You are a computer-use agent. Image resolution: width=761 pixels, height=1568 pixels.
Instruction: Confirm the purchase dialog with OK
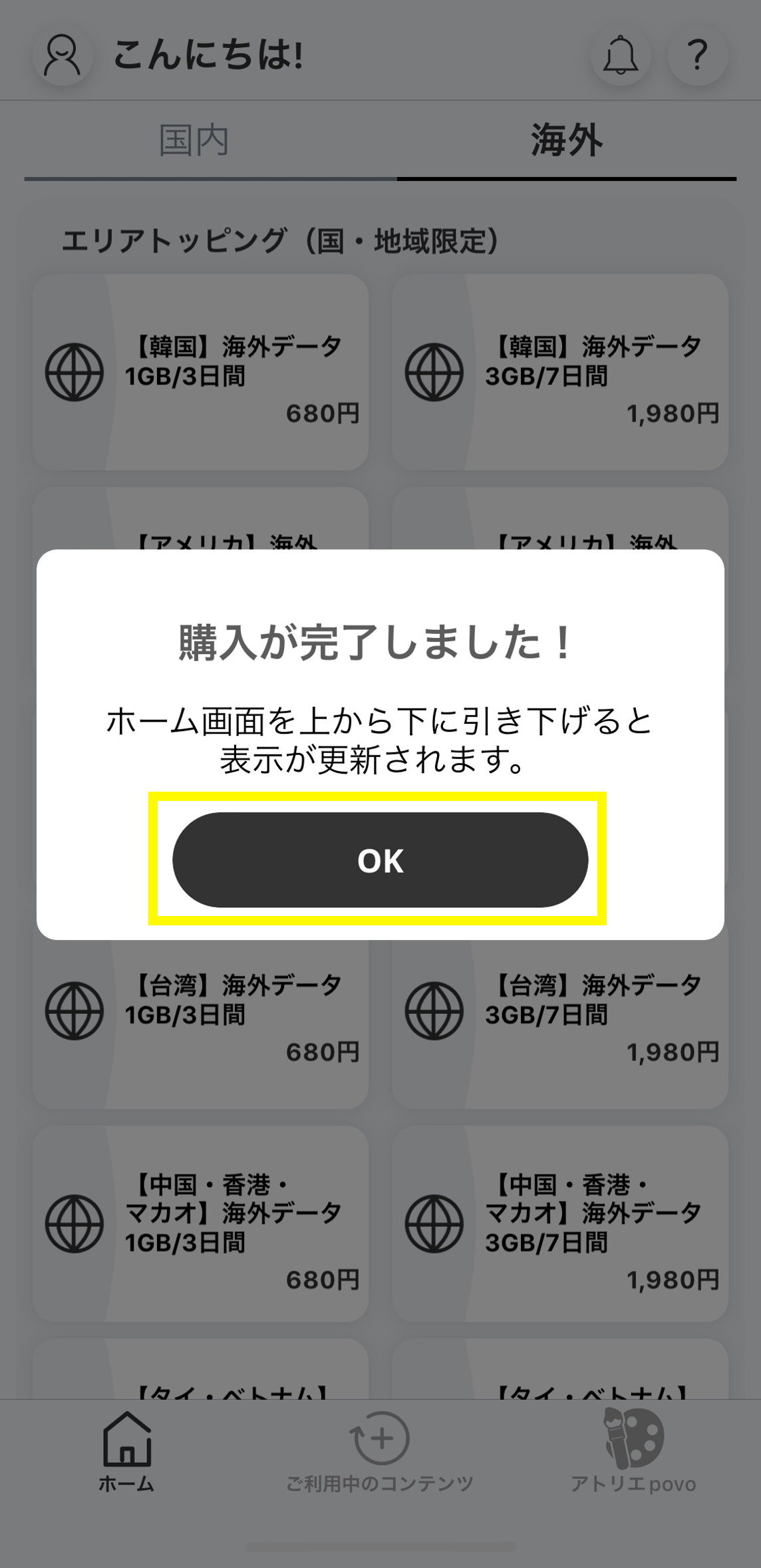[x=380, y=860]
